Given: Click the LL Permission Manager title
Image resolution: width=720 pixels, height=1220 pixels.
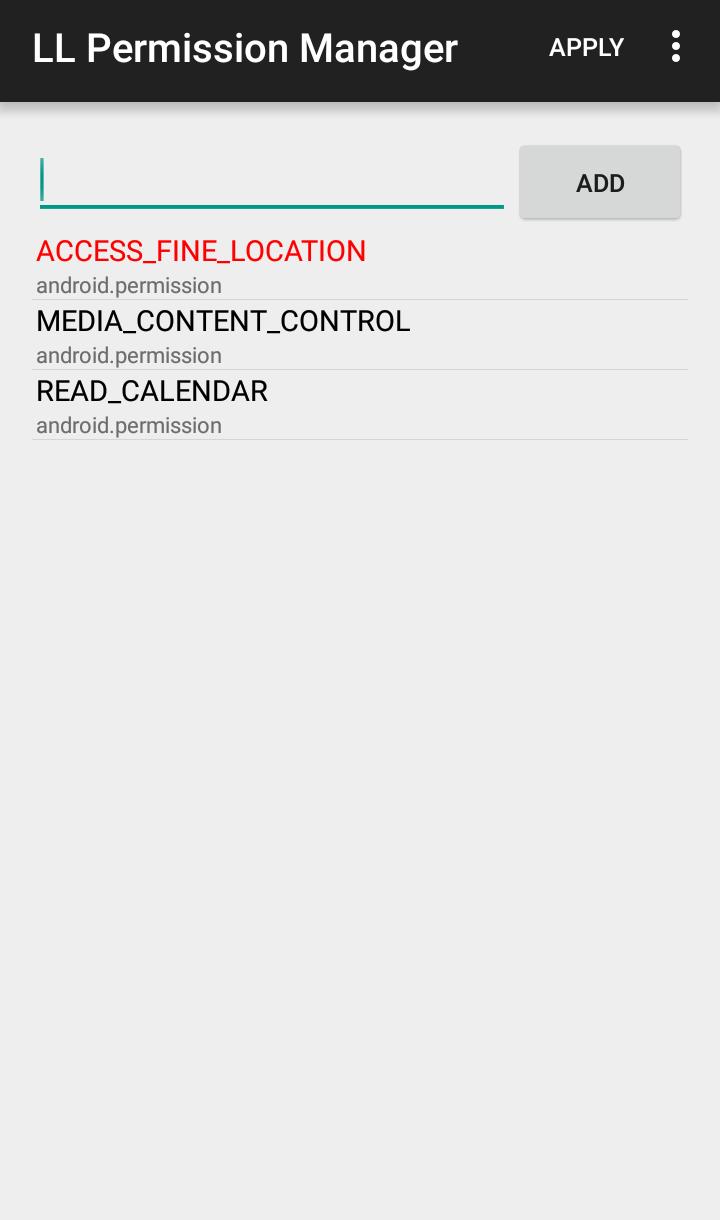Looking at the screenshot, I should tap(245, 47).
